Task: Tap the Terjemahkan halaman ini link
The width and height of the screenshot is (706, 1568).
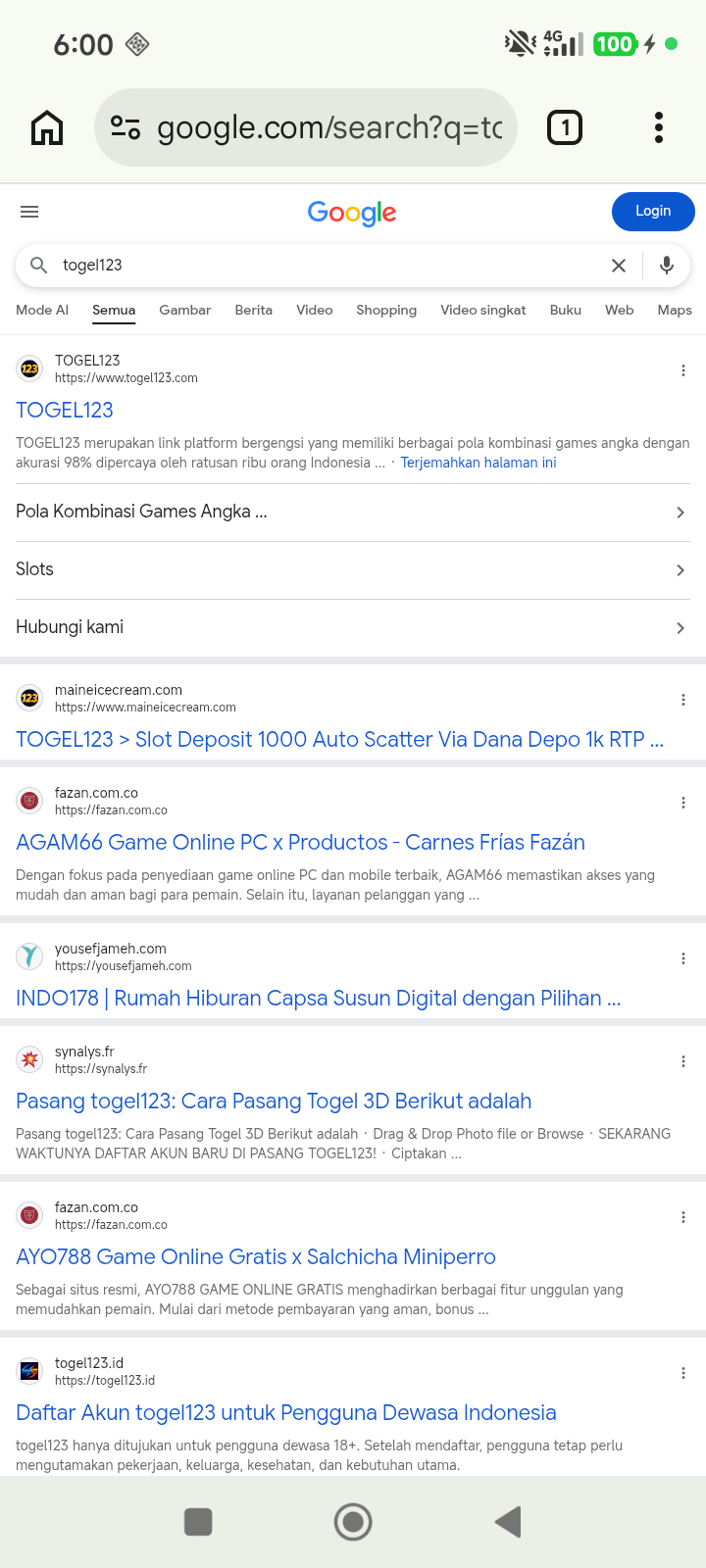Action: (479, 463)
